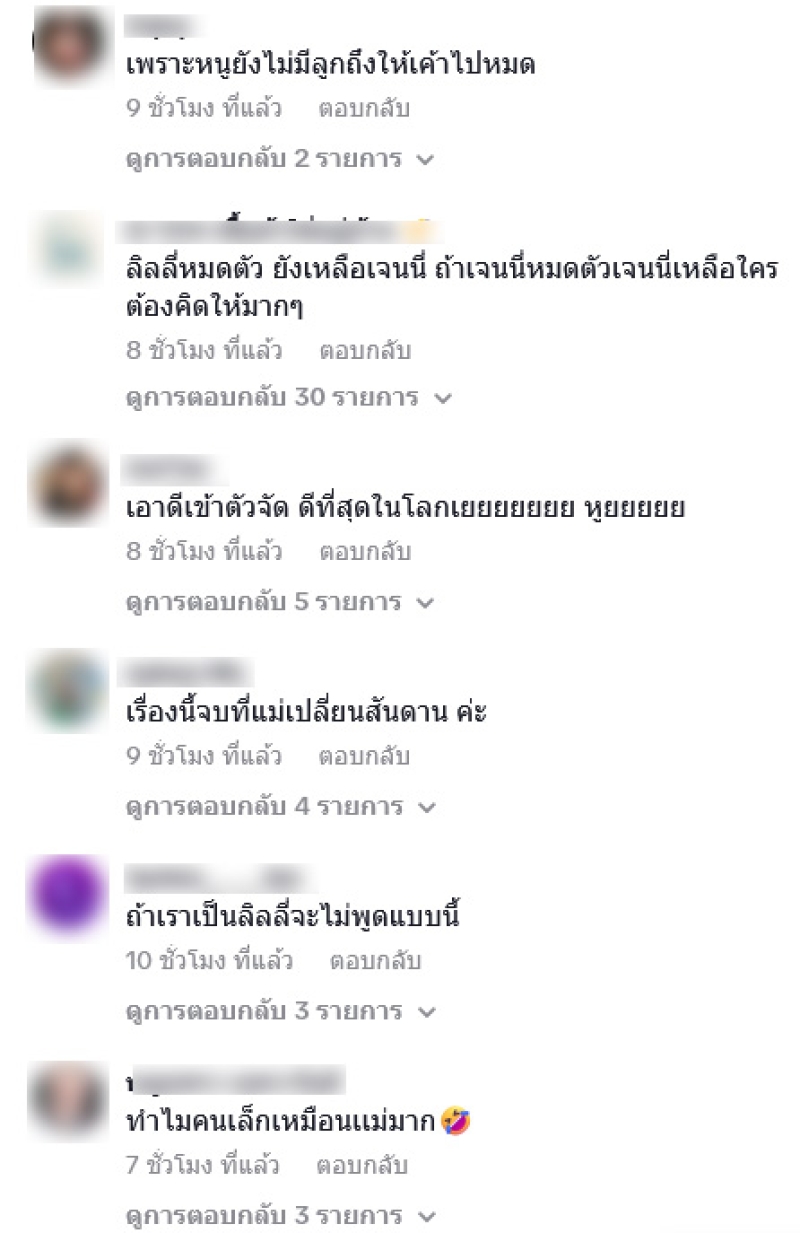Screen dimensions: 800x1233
Task: Reply to comment 'เรื่องนี้จบที่แม่เปลี่ยนสันดาน ค่ะ'
Action: [364, 757]
